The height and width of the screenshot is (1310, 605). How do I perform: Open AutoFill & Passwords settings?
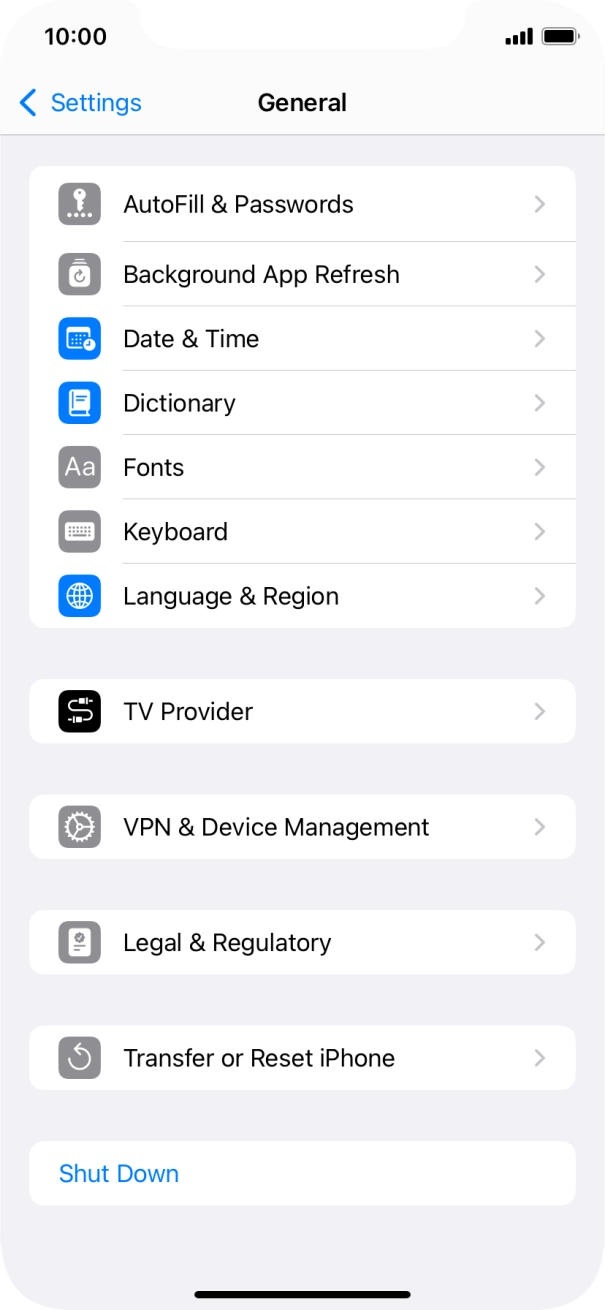302,205
